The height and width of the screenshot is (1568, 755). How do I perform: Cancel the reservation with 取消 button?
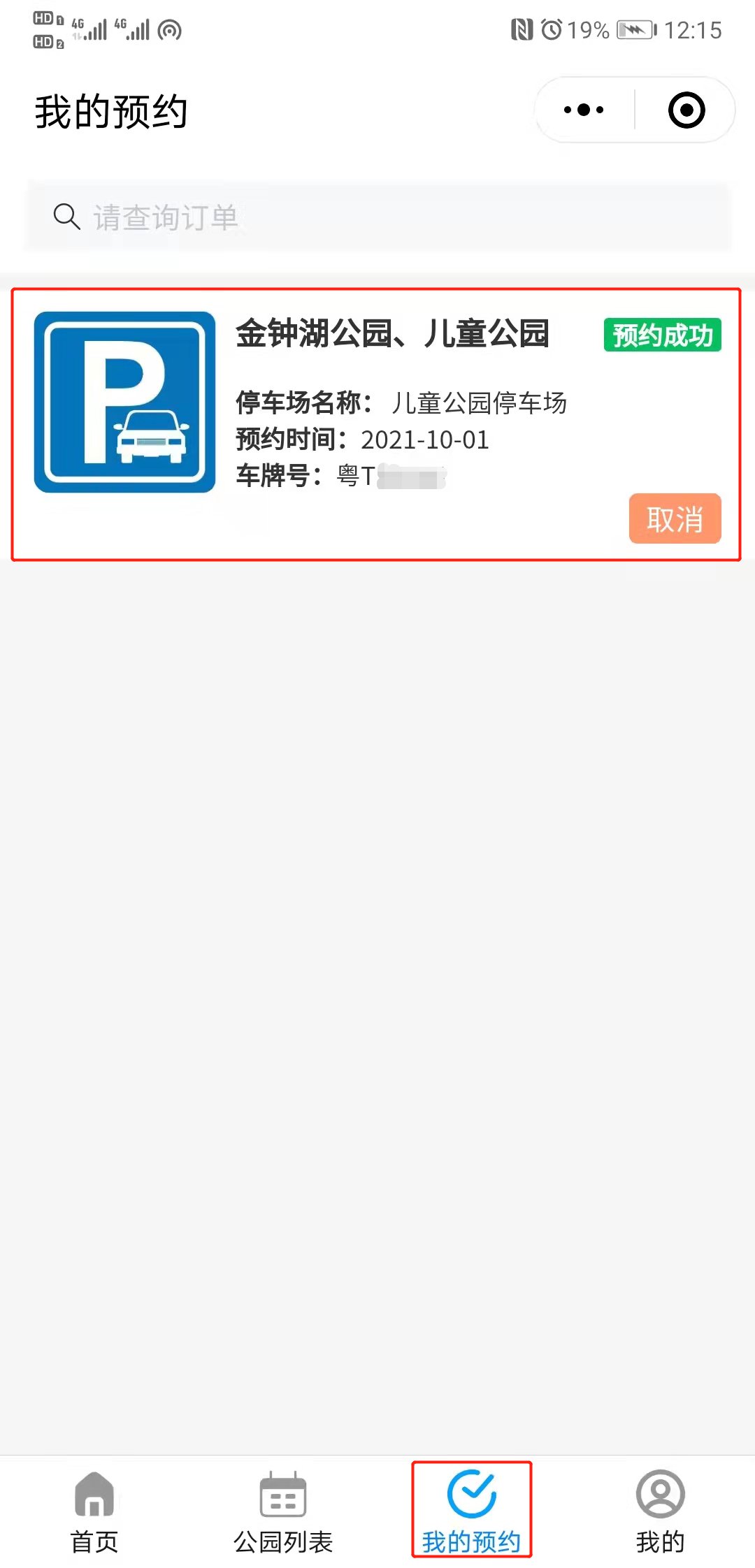tap(675, 518)
